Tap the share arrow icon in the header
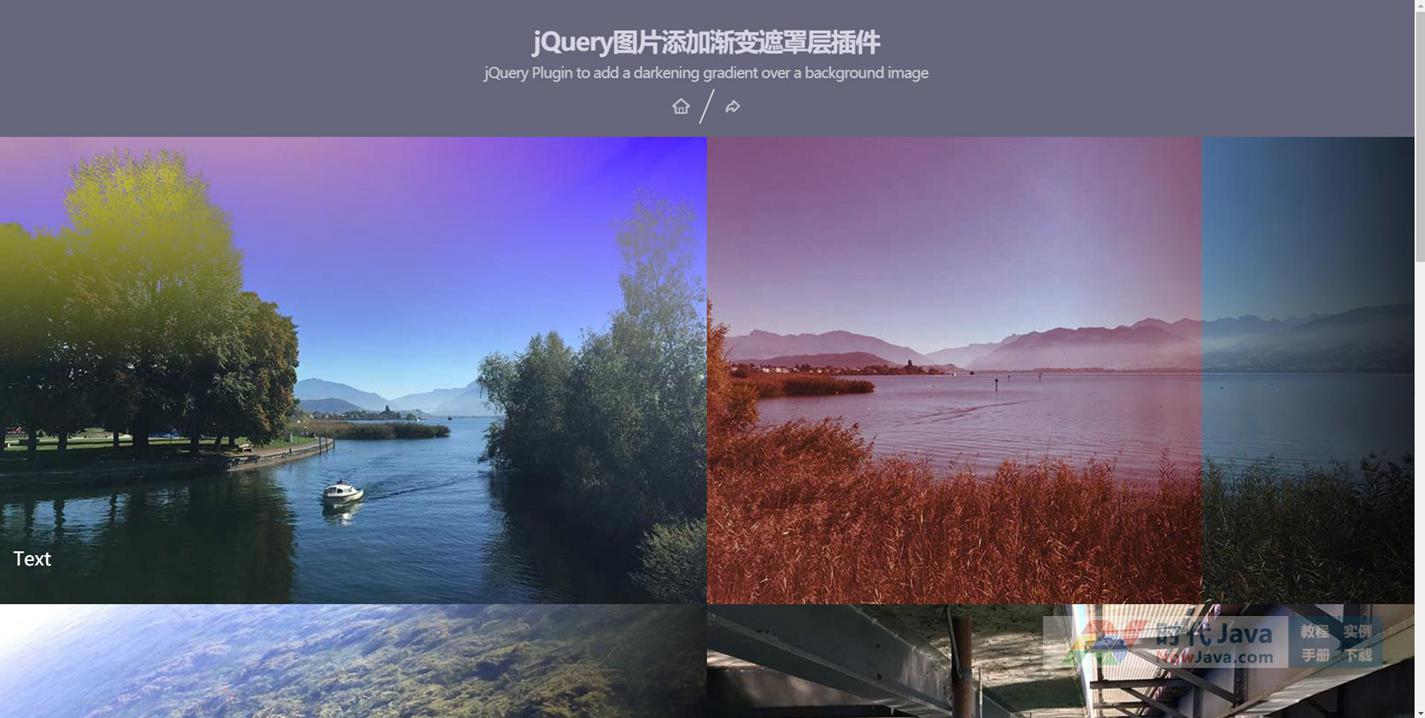The width and height of the screenshot is (1425, 718). 732,107
